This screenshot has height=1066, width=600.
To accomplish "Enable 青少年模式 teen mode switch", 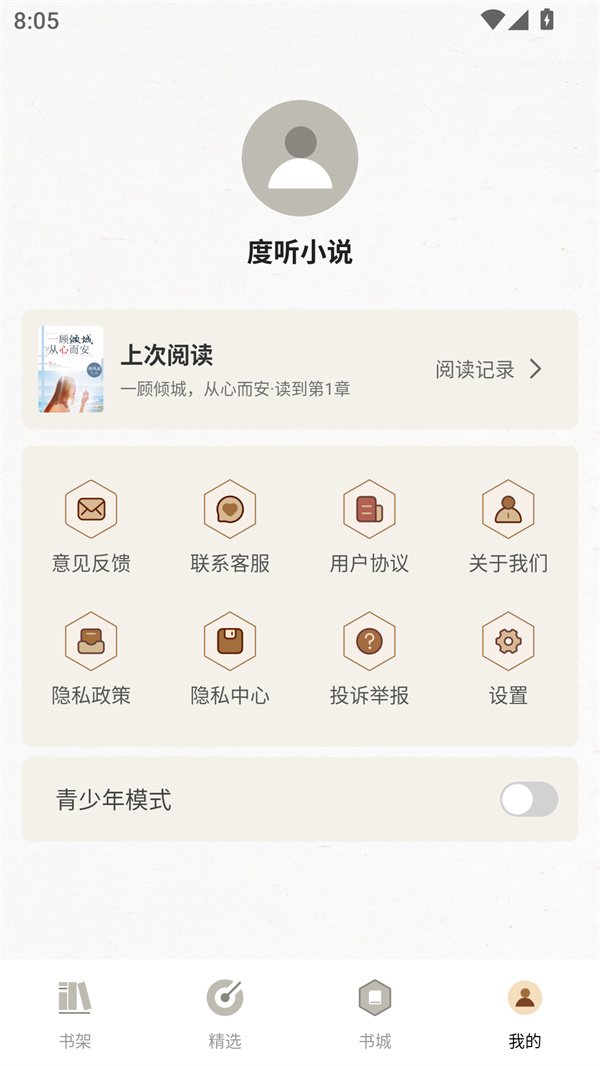I will tap(528, 799).
